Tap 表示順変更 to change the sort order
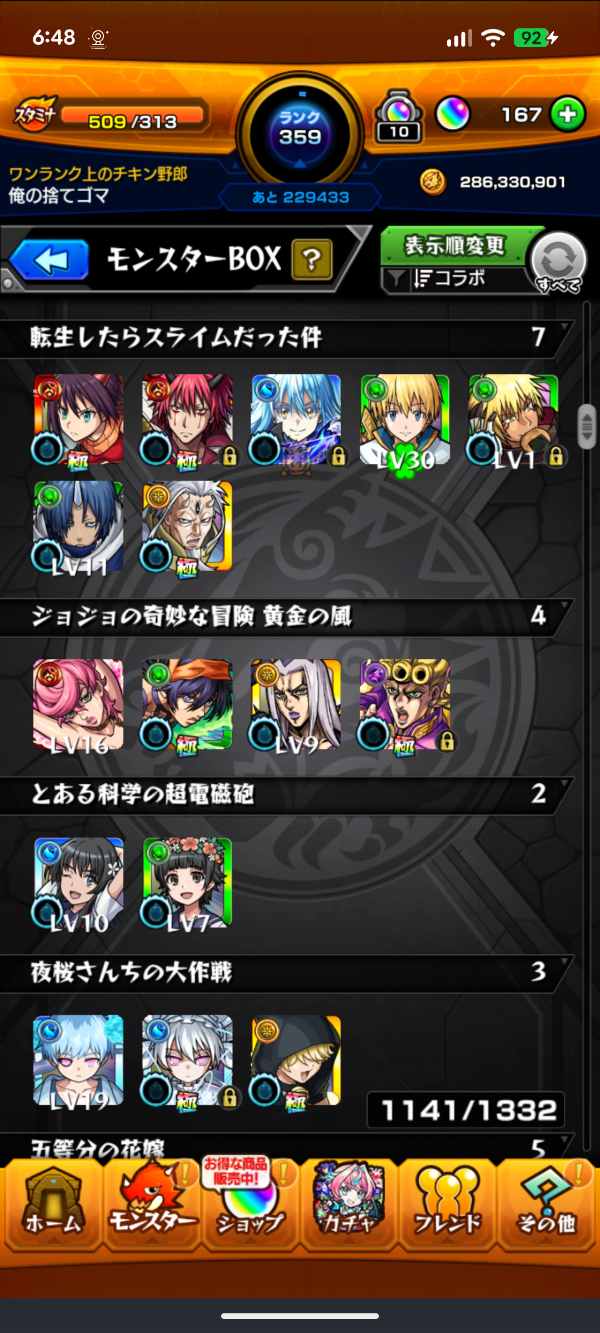The image size is (600, 1333). coord(454,246)
